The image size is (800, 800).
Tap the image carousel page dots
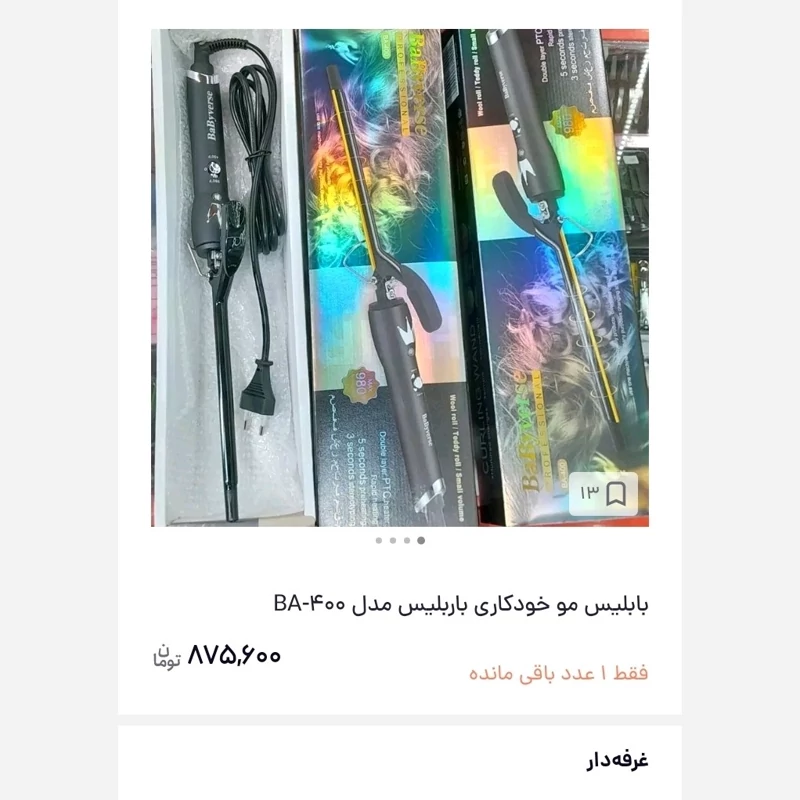(400, 540)
